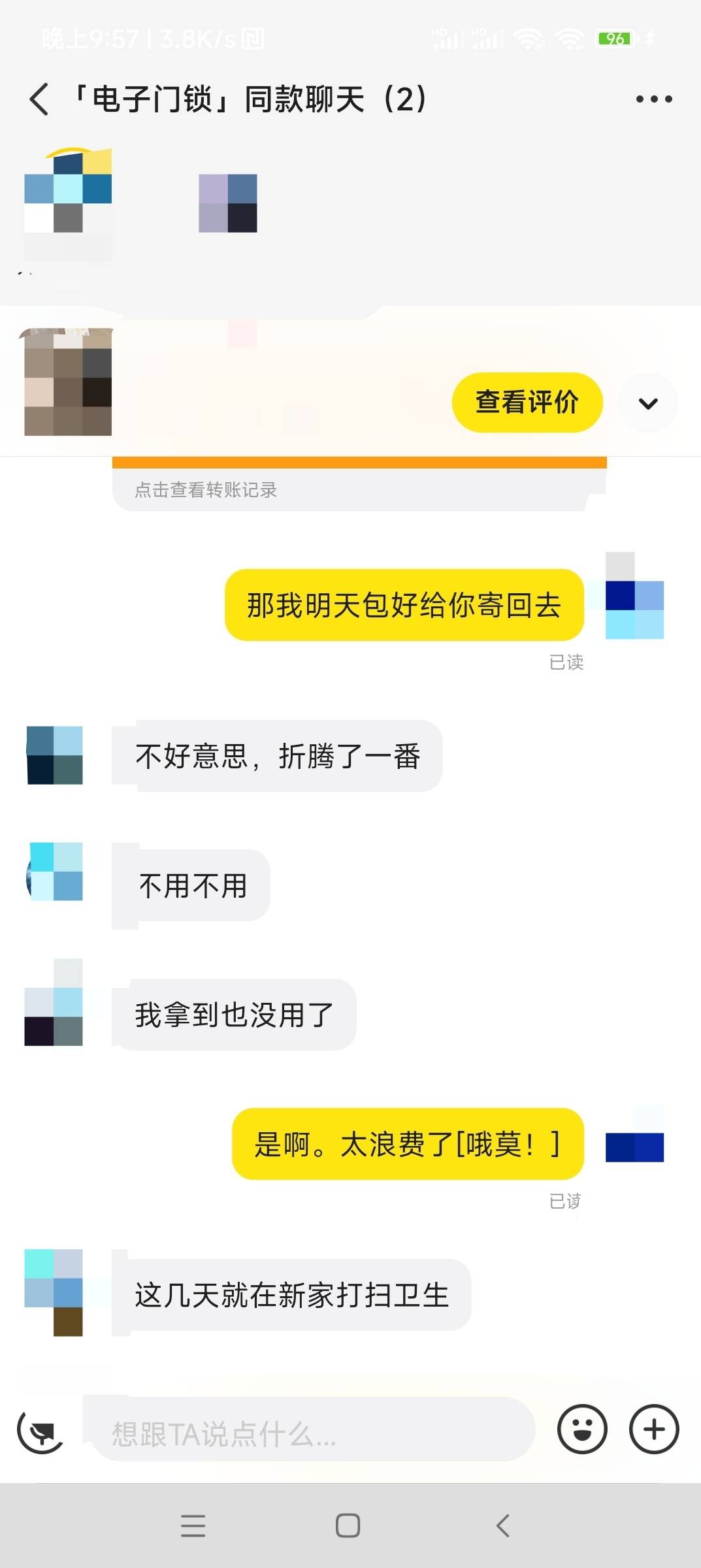Viewport: 701px width, 1568px height.
Task: Focus the 想跟TA说点什么 message field
Action: [x=313, y=1429]
